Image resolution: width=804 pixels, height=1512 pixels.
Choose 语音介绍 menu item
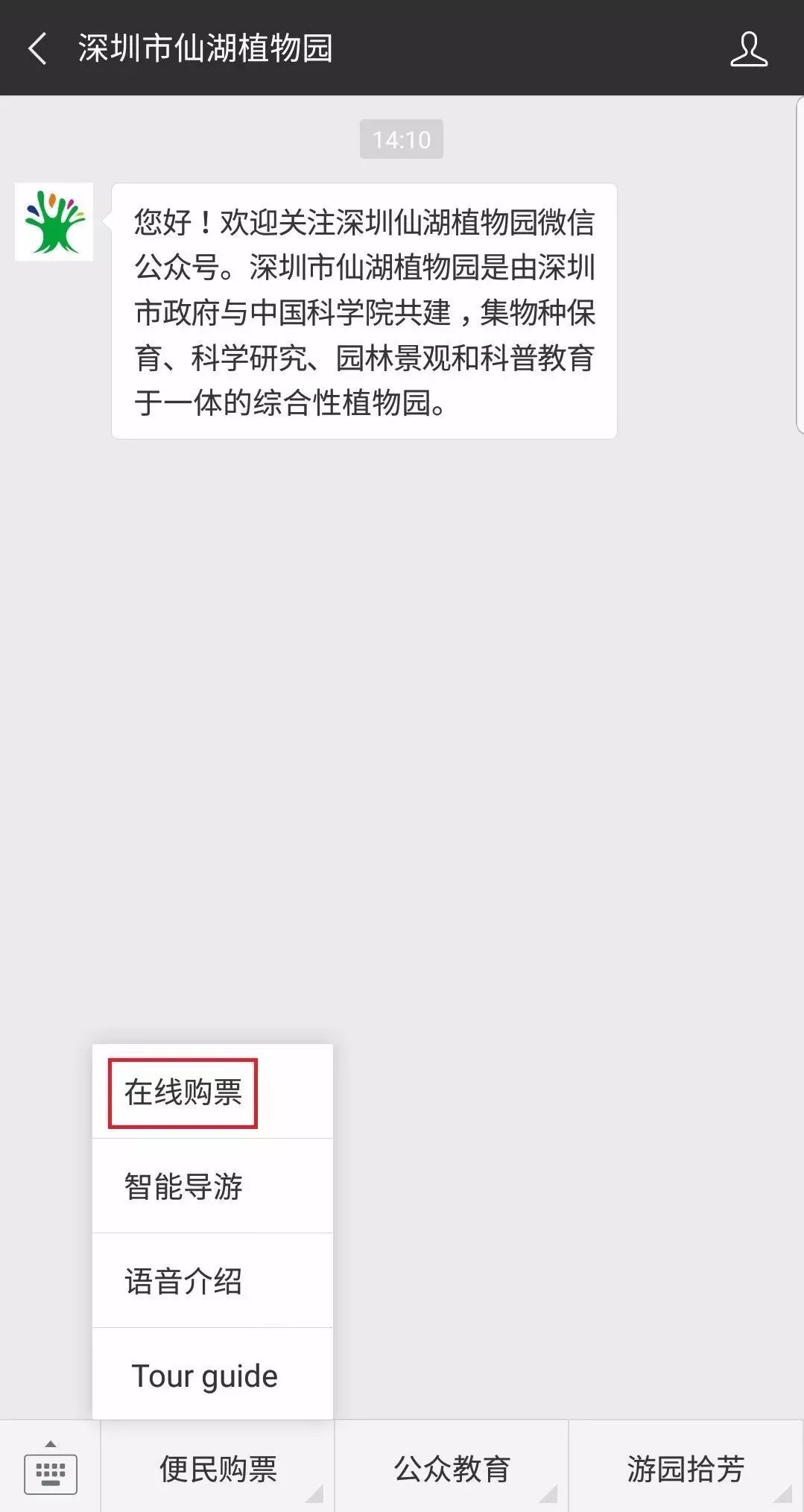[183, 1281]
